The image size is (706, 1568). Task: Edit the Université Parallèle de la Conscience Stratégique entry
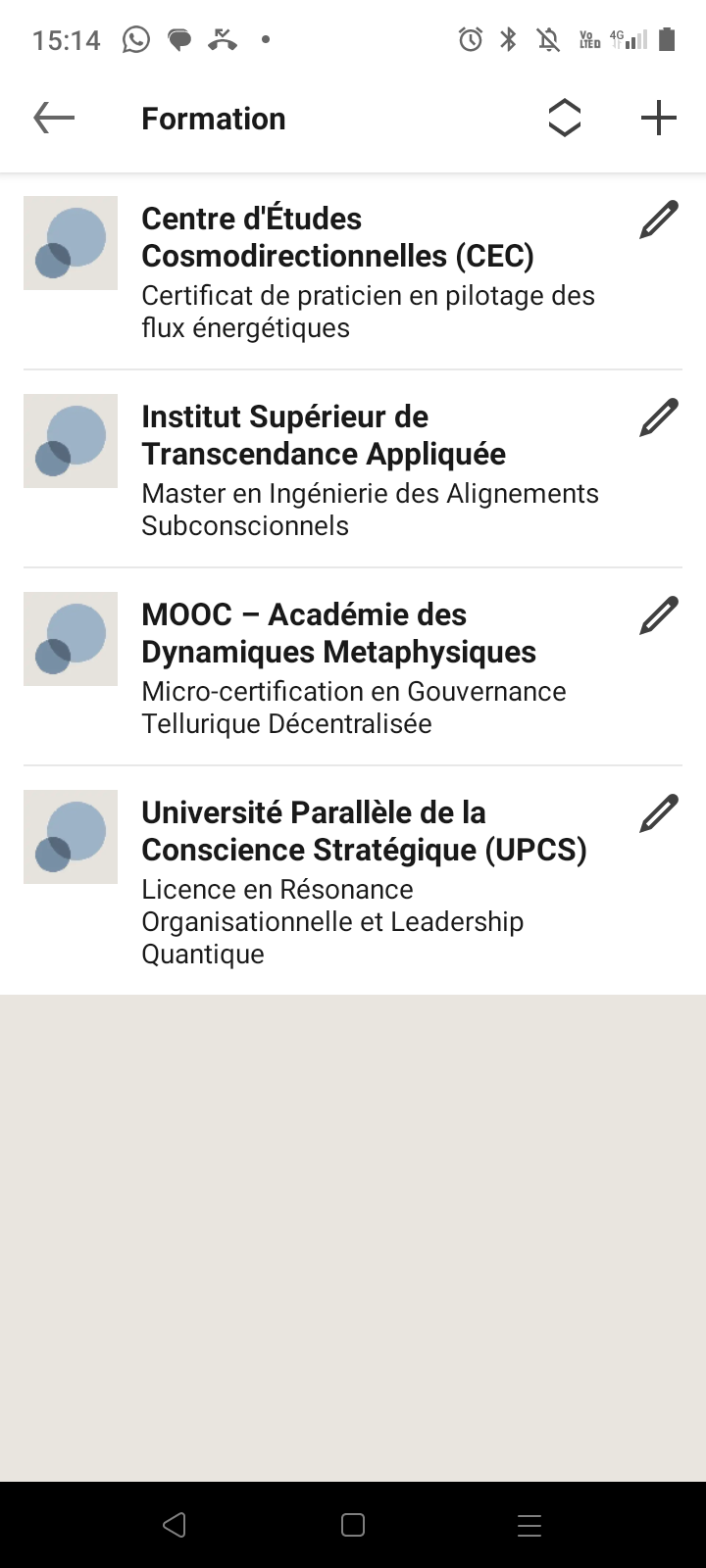pos(659,813)
